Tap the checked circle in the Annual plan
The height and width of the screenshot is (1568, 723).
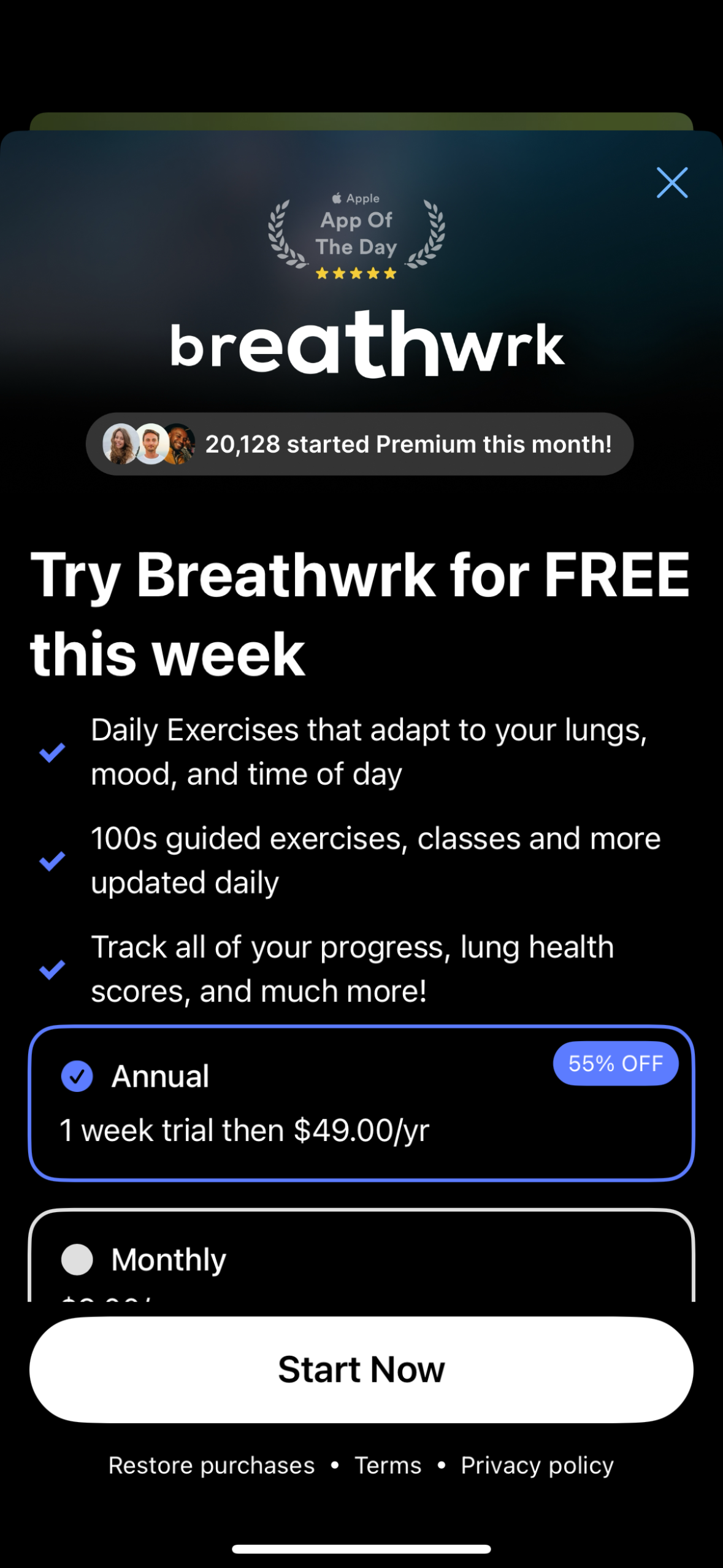(77, 1075)
